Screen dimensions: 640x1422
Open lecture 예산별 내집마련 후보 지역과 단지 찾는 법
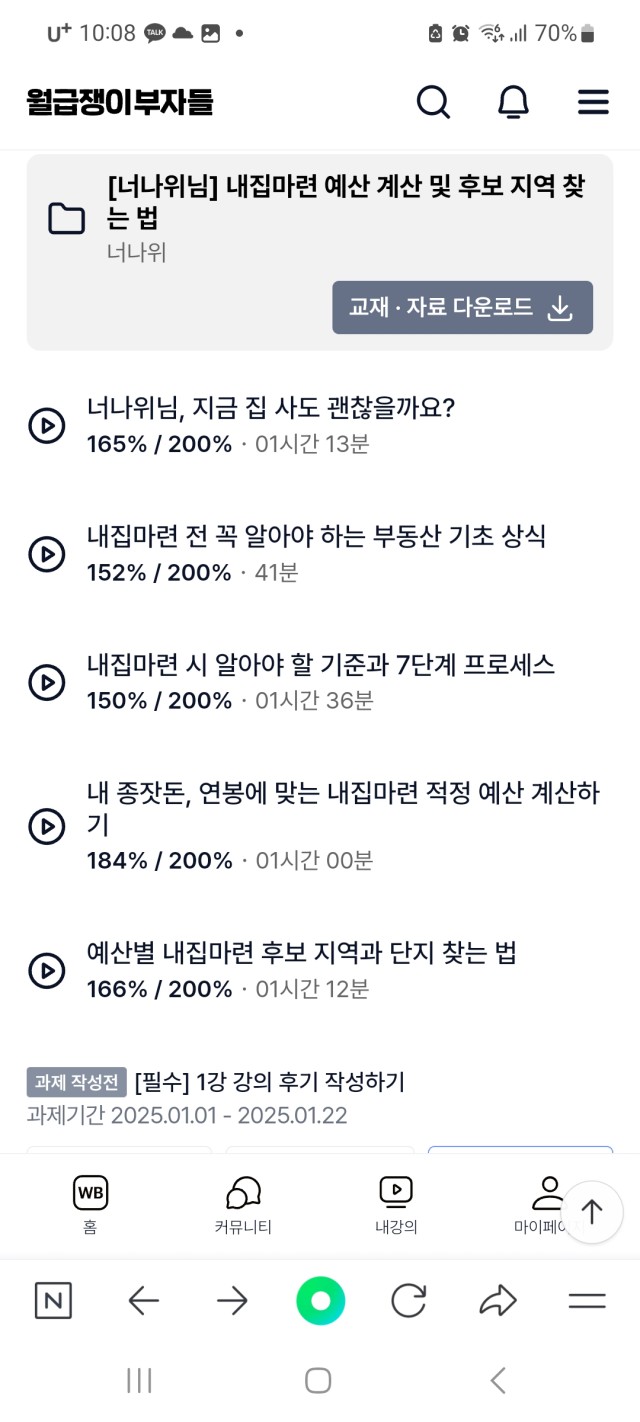pos(301,952)
